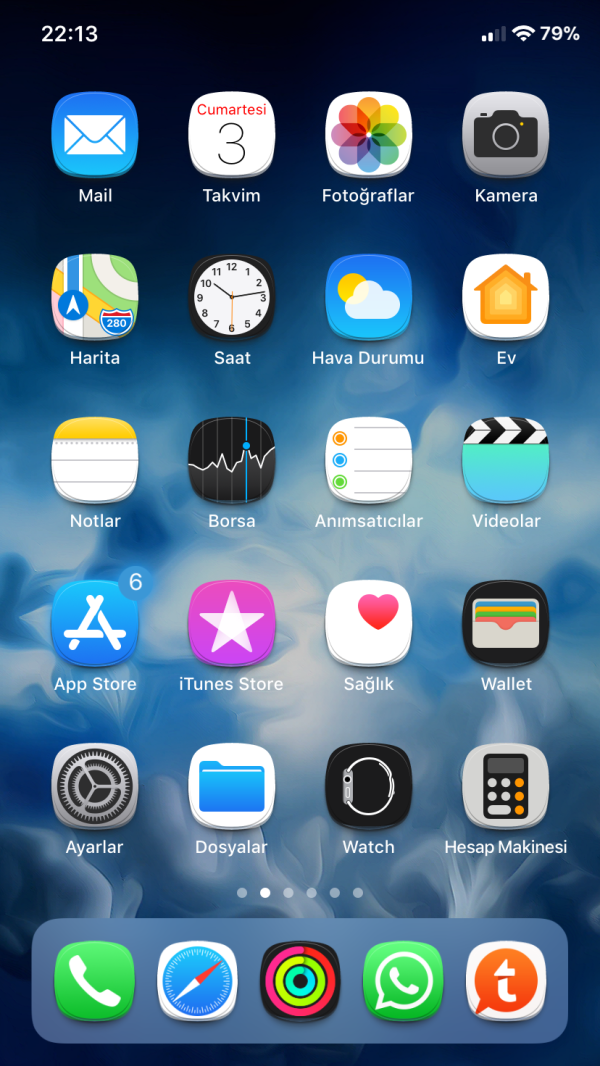The image size is (600, 1066).
Task: Open the Mail app
Action: click(x=95, y=135)
